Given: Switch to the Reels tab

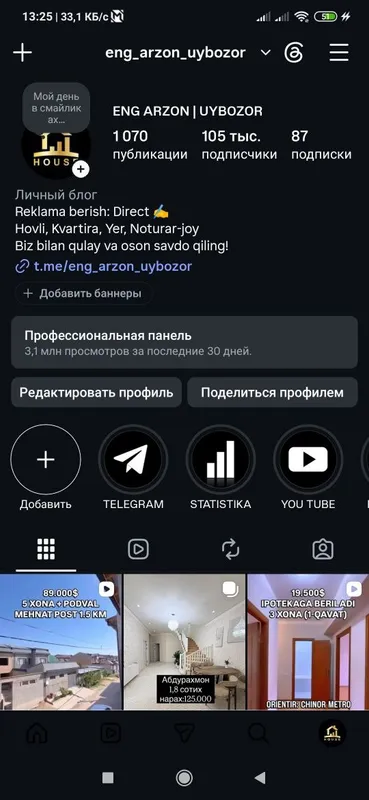Looking at the screenshot, I should [138, 549].
